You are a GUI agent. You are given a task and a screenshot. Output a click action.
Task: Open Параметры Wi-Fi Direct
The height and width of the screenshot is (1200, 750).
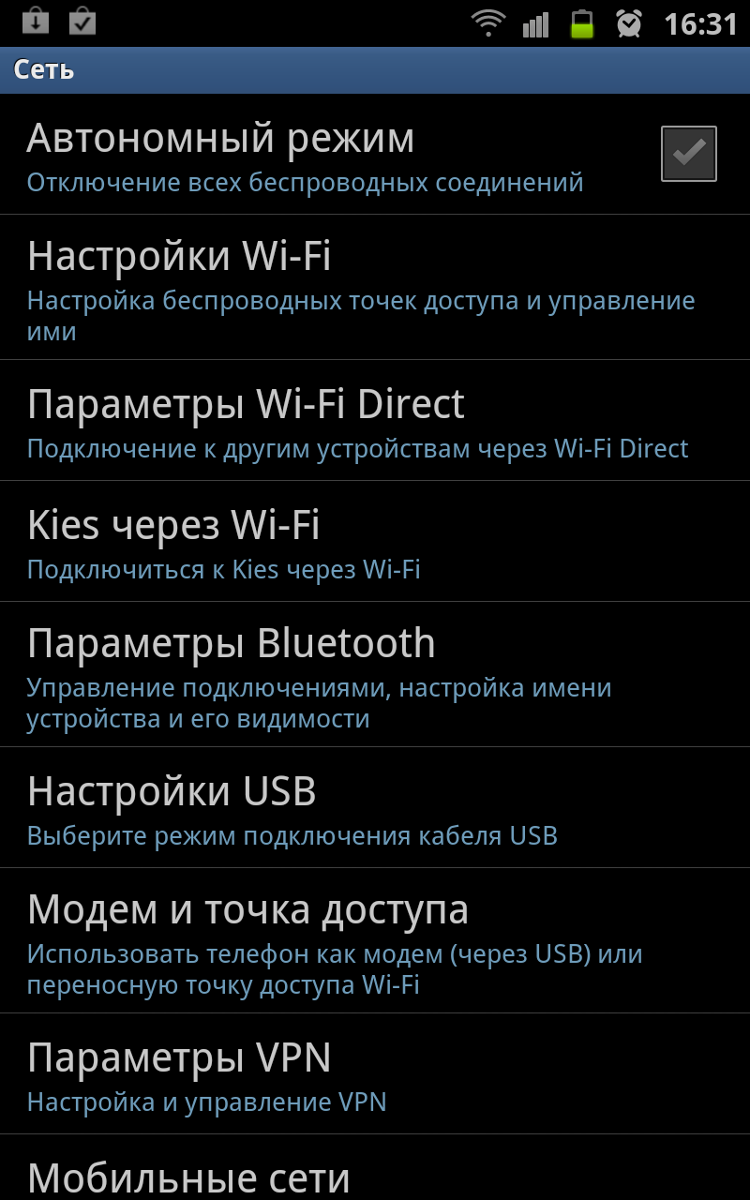pyautogui.click(x=375, y=421)
